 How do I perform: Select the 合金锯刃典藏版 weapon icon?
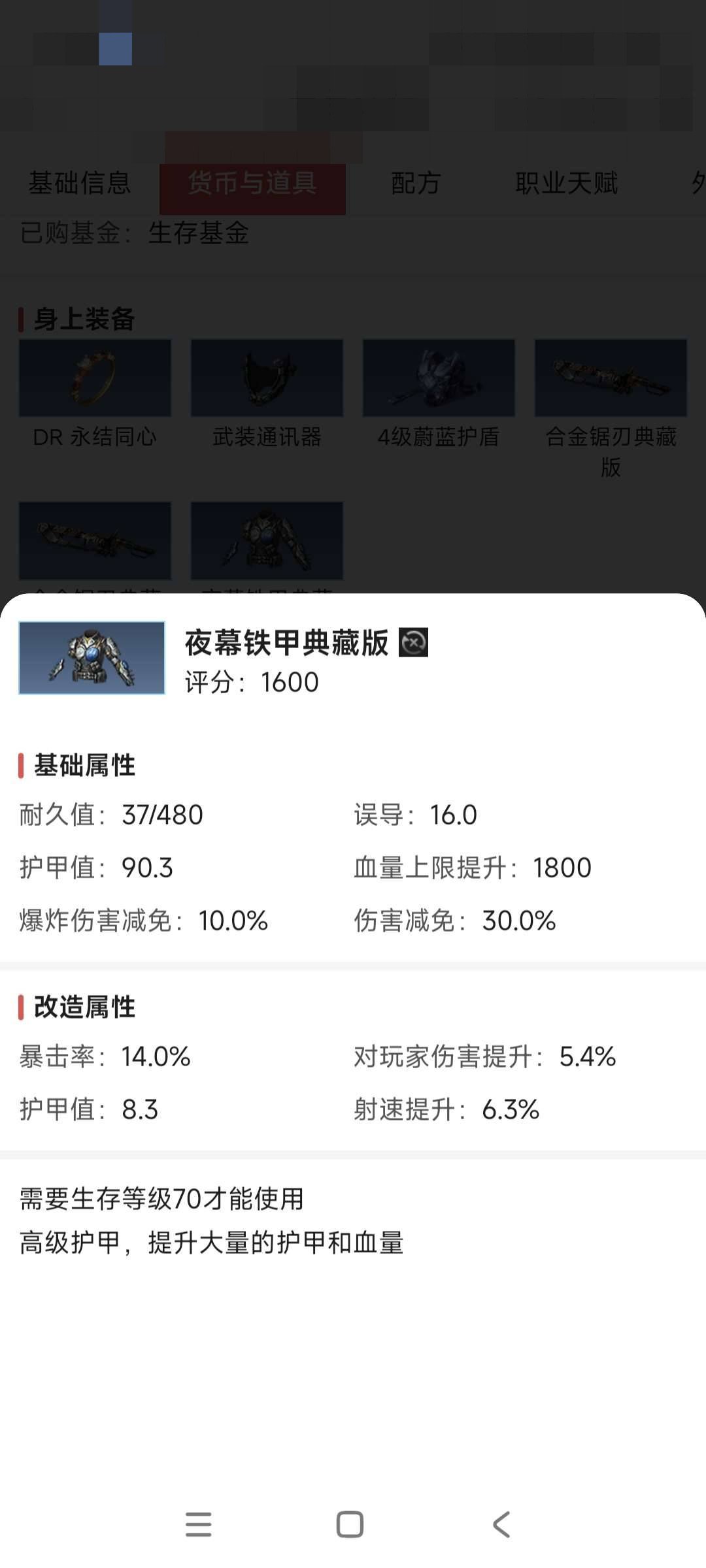point(611,378)
